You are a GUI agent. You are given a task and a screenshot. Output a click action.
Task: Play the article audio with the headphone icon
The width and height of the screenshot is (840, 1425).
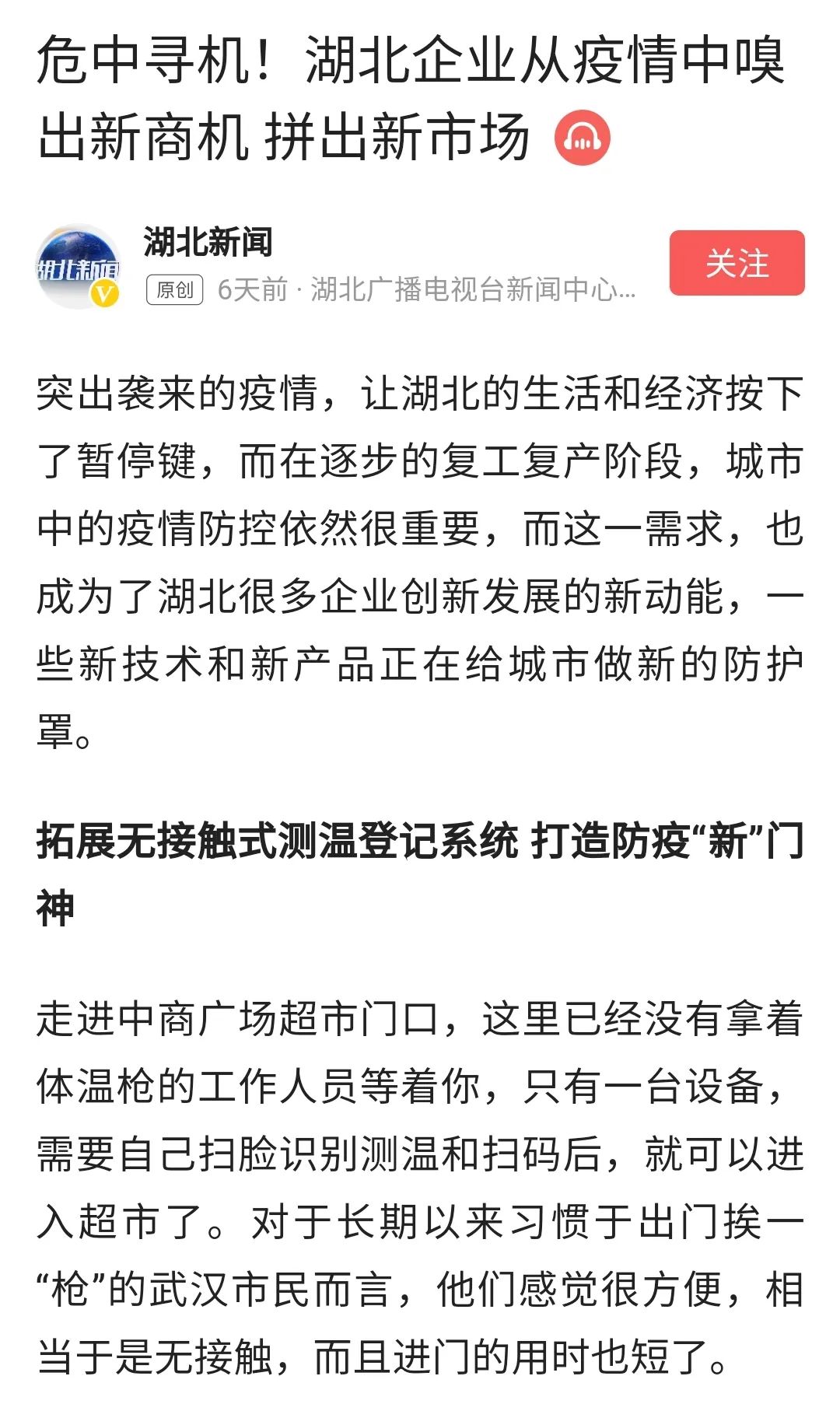[582, 137]
